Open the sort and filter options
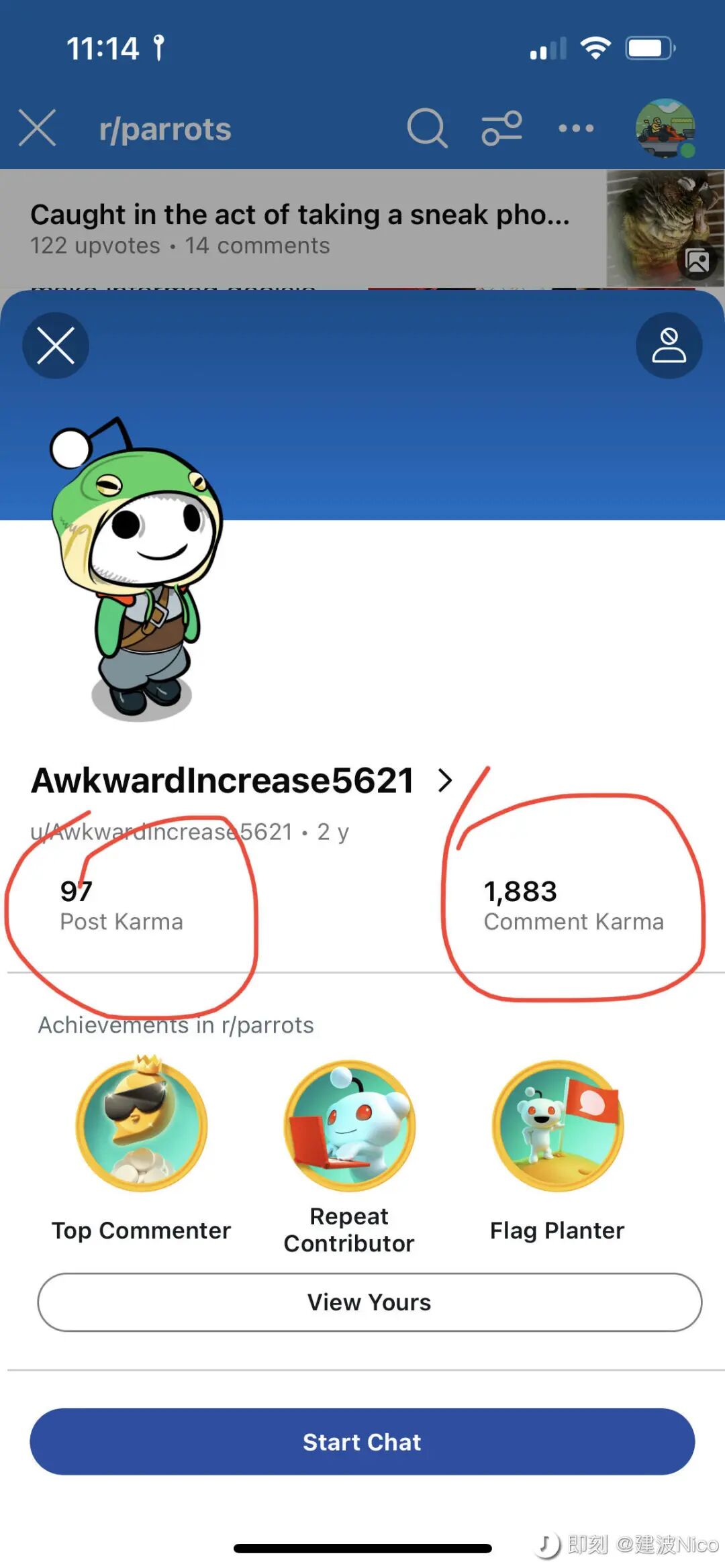The height and width of the screenshot is (1568, 725). [x=501, y=127]
